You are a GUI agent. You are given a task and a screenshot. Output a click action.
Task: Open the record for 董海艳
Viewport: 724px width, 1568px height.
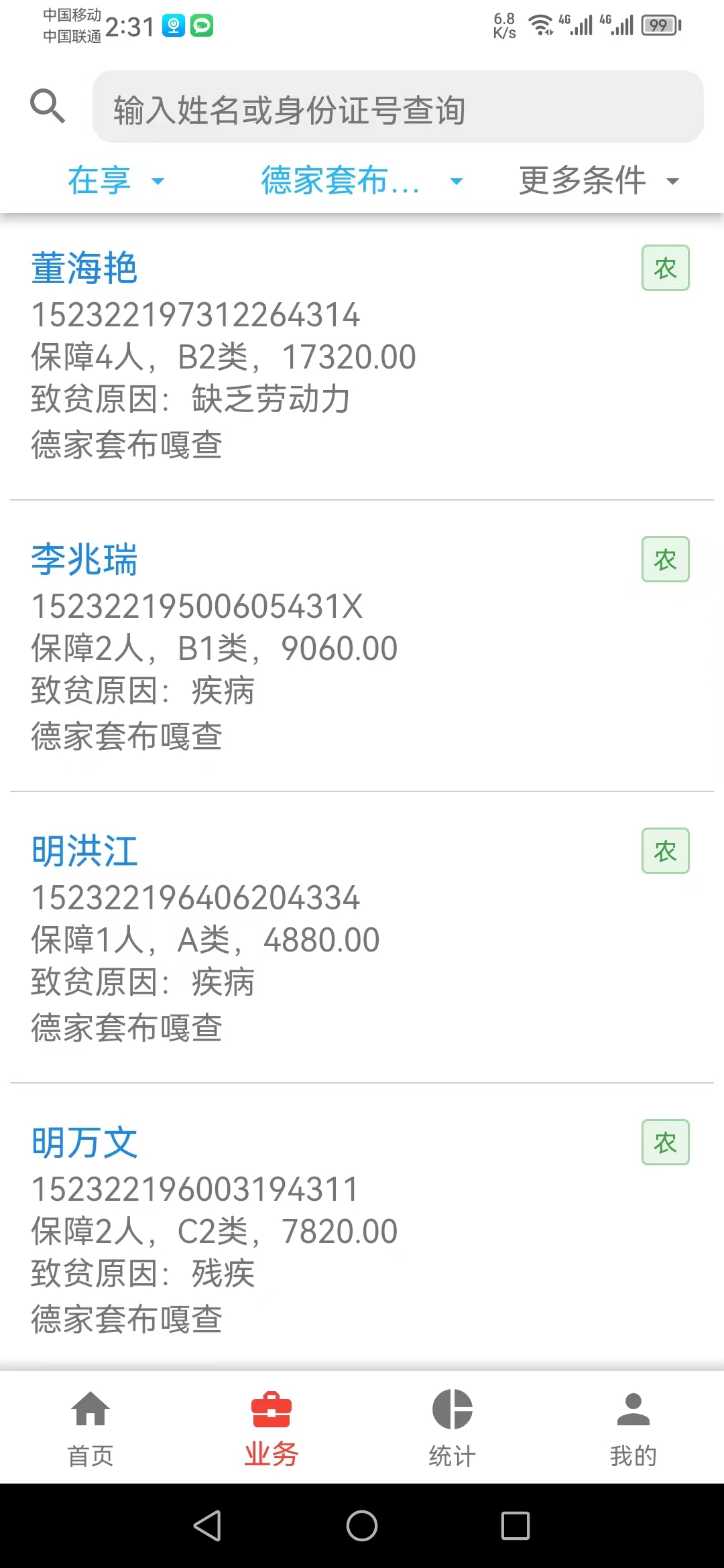coord(362,355)
